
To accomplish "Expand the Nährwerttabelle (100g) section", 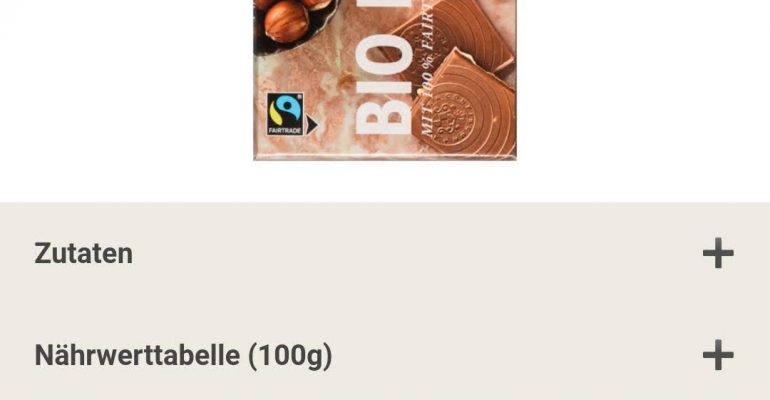I will click(x=717, y=355).
